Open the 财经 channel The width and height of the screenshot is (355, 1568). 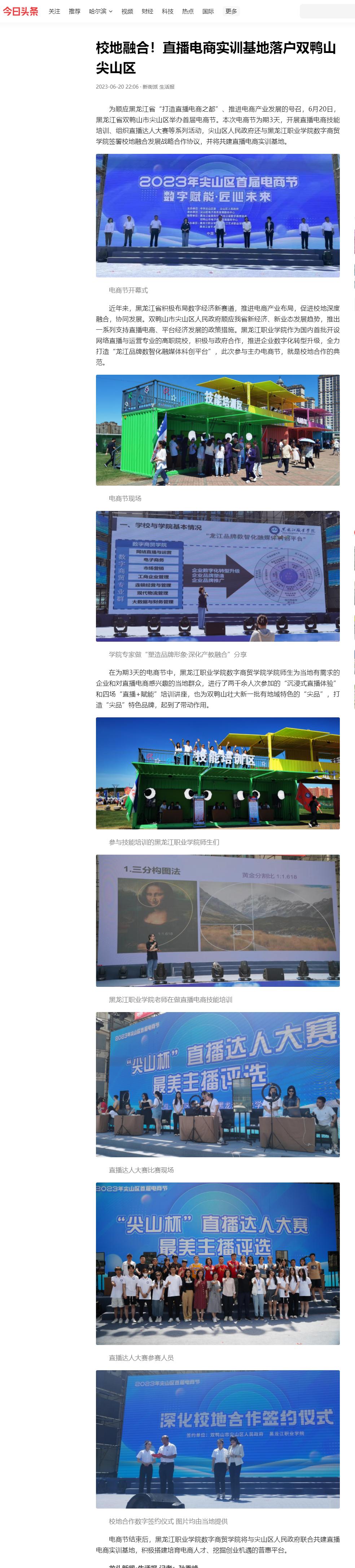pos(147,12)
